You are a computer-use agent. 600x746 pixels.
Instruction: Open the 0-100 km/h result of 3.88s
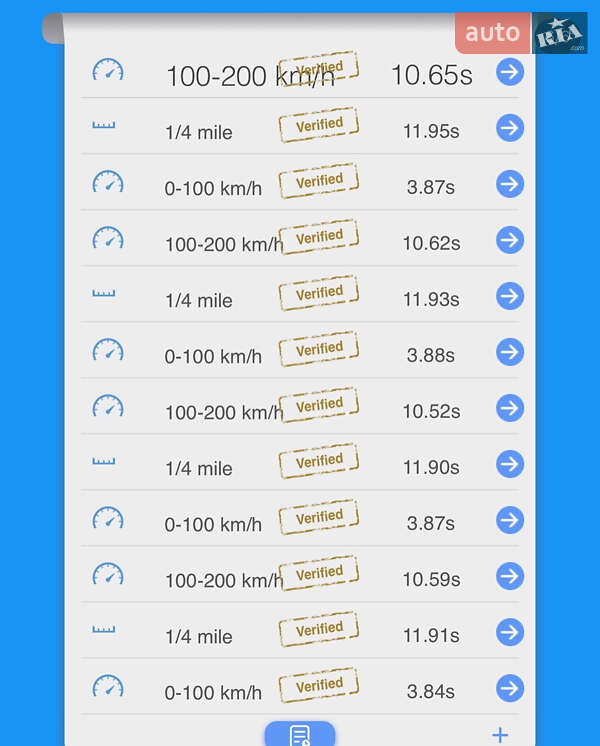pyautogui.click(x=510, y=352)
